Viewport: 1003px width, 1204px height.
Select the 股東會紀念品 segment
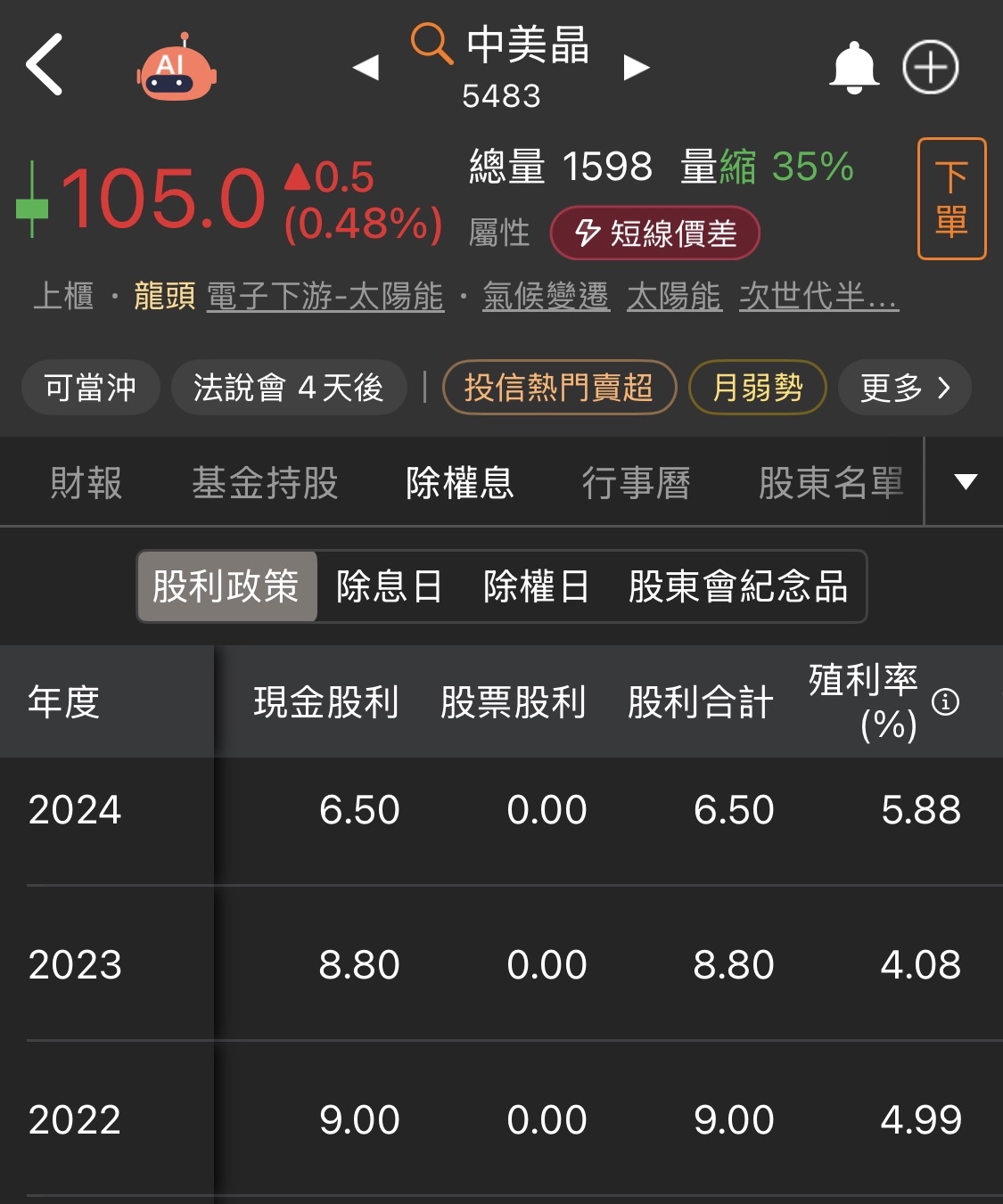click(737, 586)
